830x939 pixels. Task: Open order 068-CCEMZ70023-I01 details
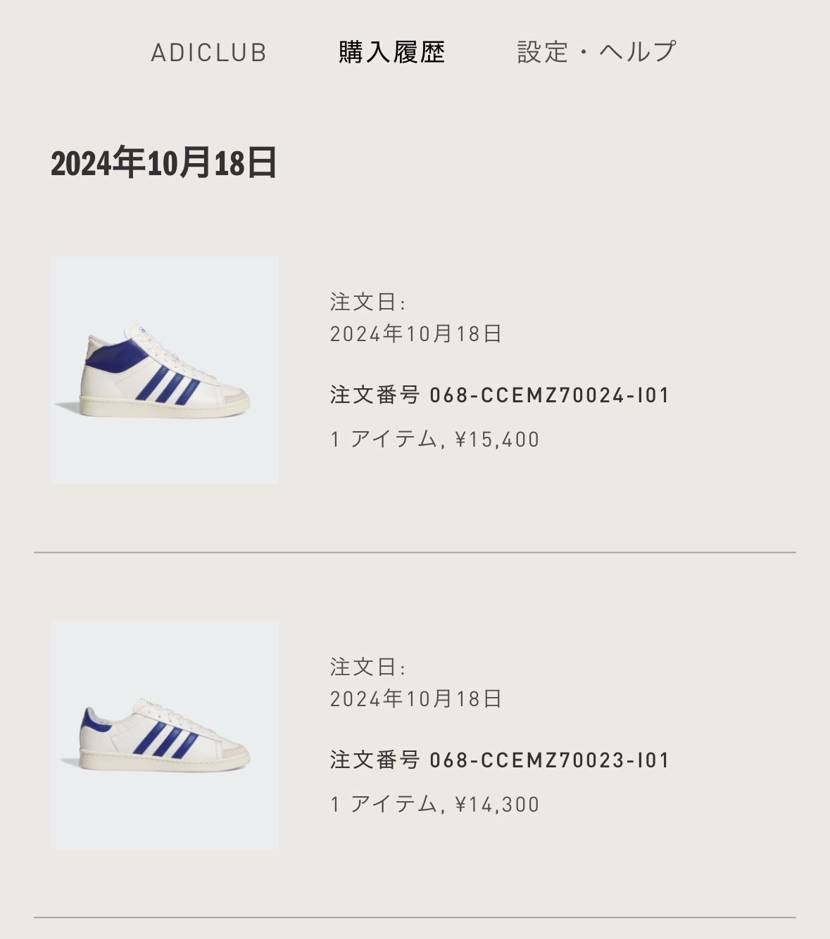point(414,735)
